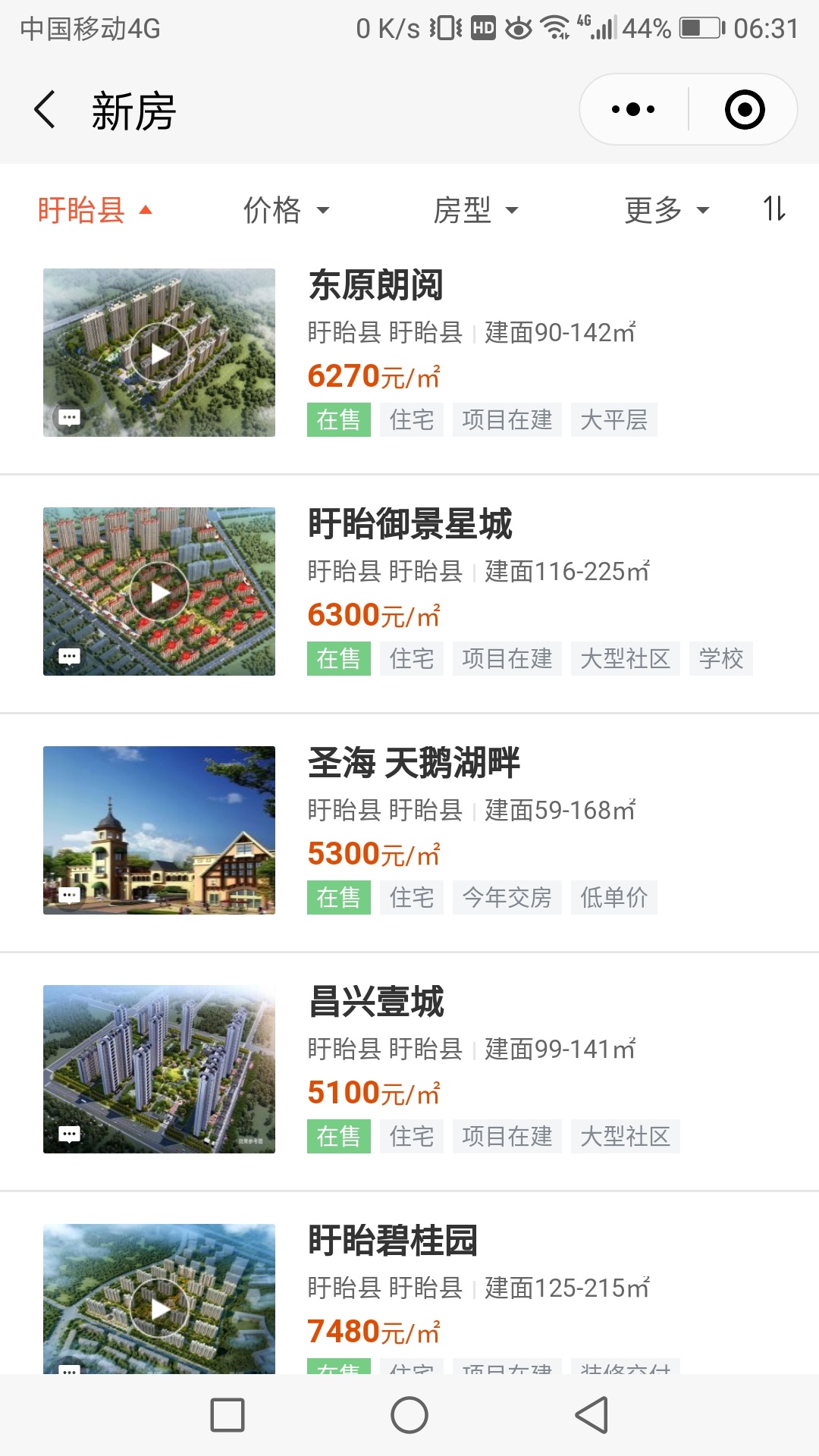Go back from the 新房 page
The image size is (819, 1456).
(45, 110)
